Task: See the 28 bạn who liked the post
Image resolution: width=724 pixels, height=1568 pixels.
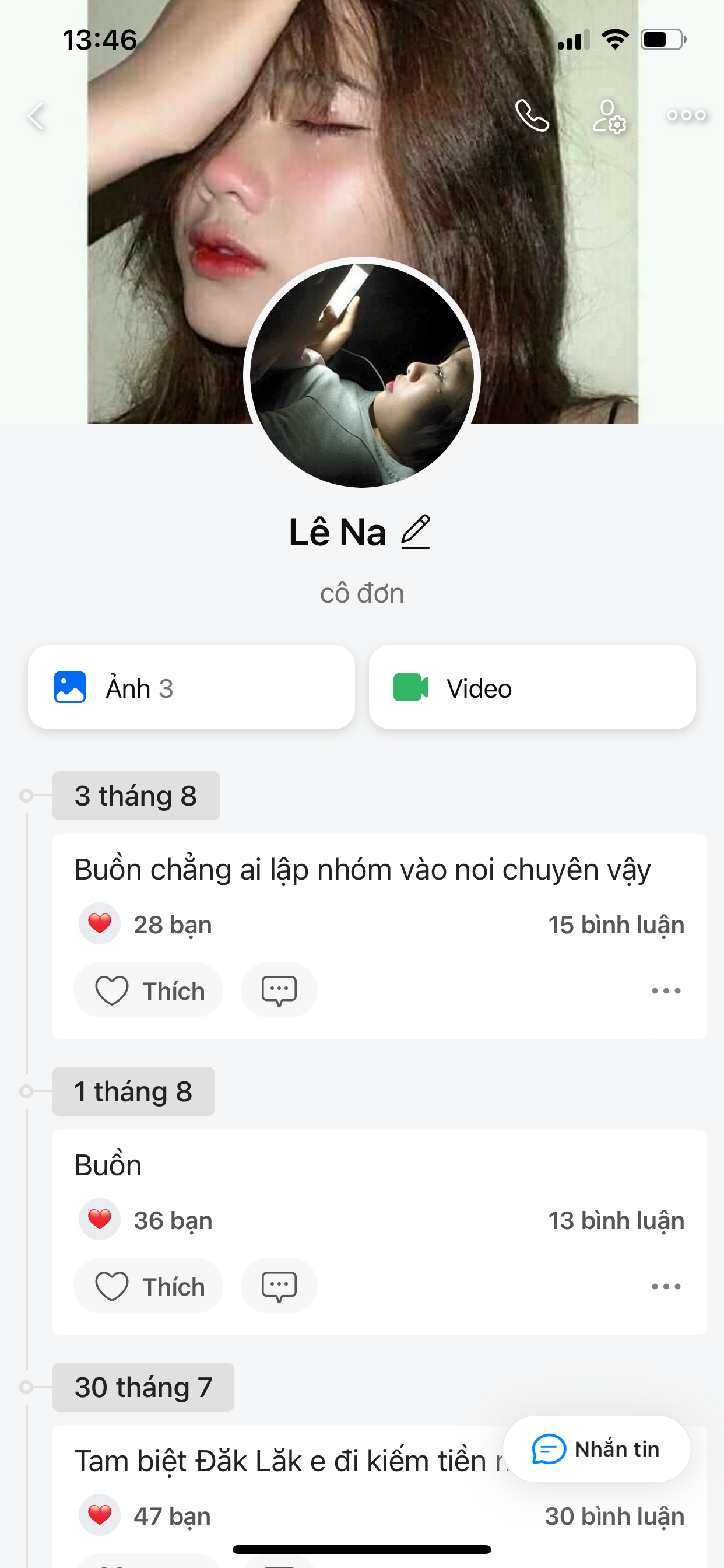Action: pyautogui.click(x=172, y=925)
